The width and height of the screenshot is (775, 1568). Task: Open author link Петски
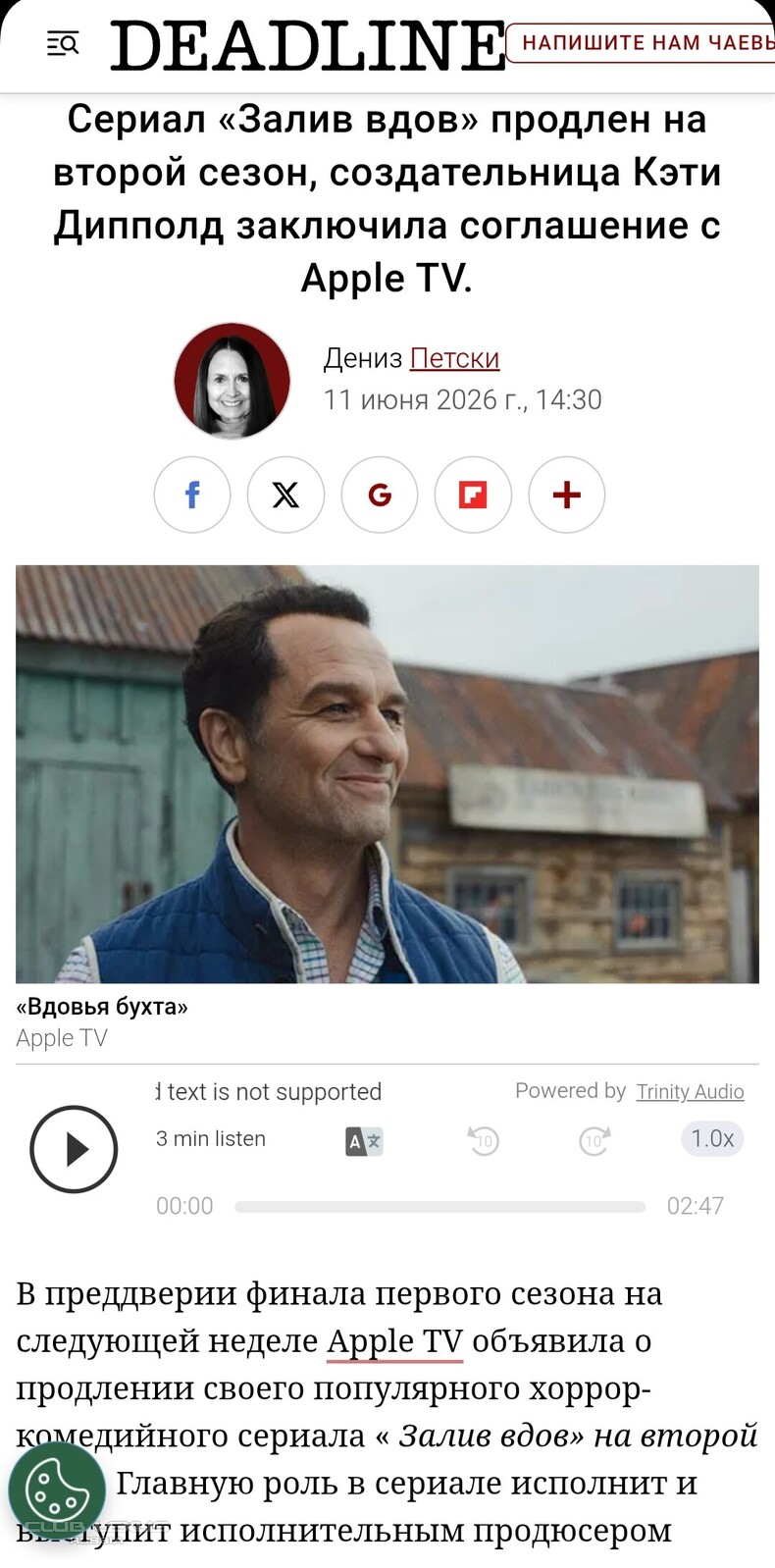tap(454, 358)
